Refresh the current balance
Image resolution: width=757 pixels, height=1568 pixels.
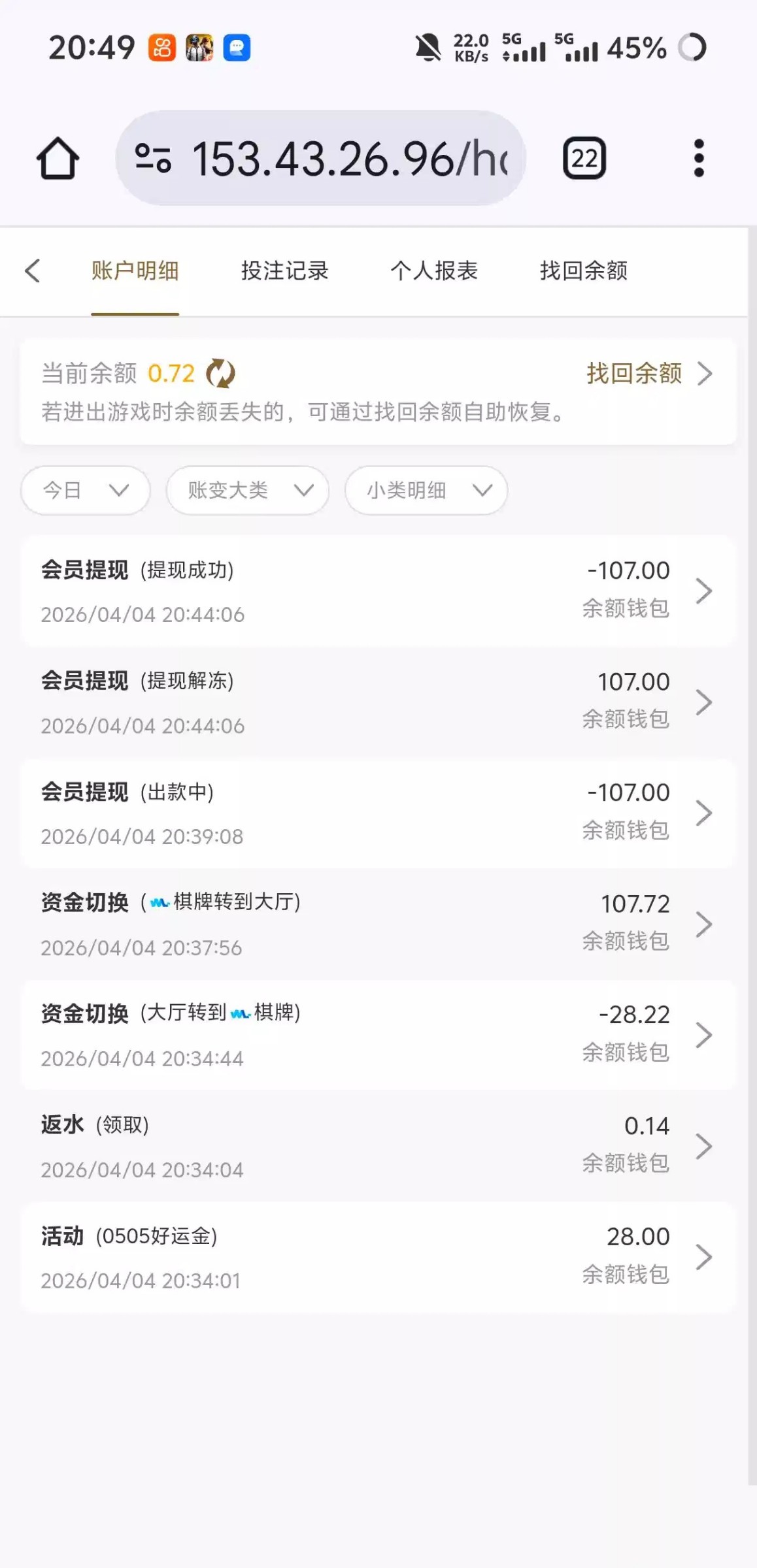click(220, 374)
